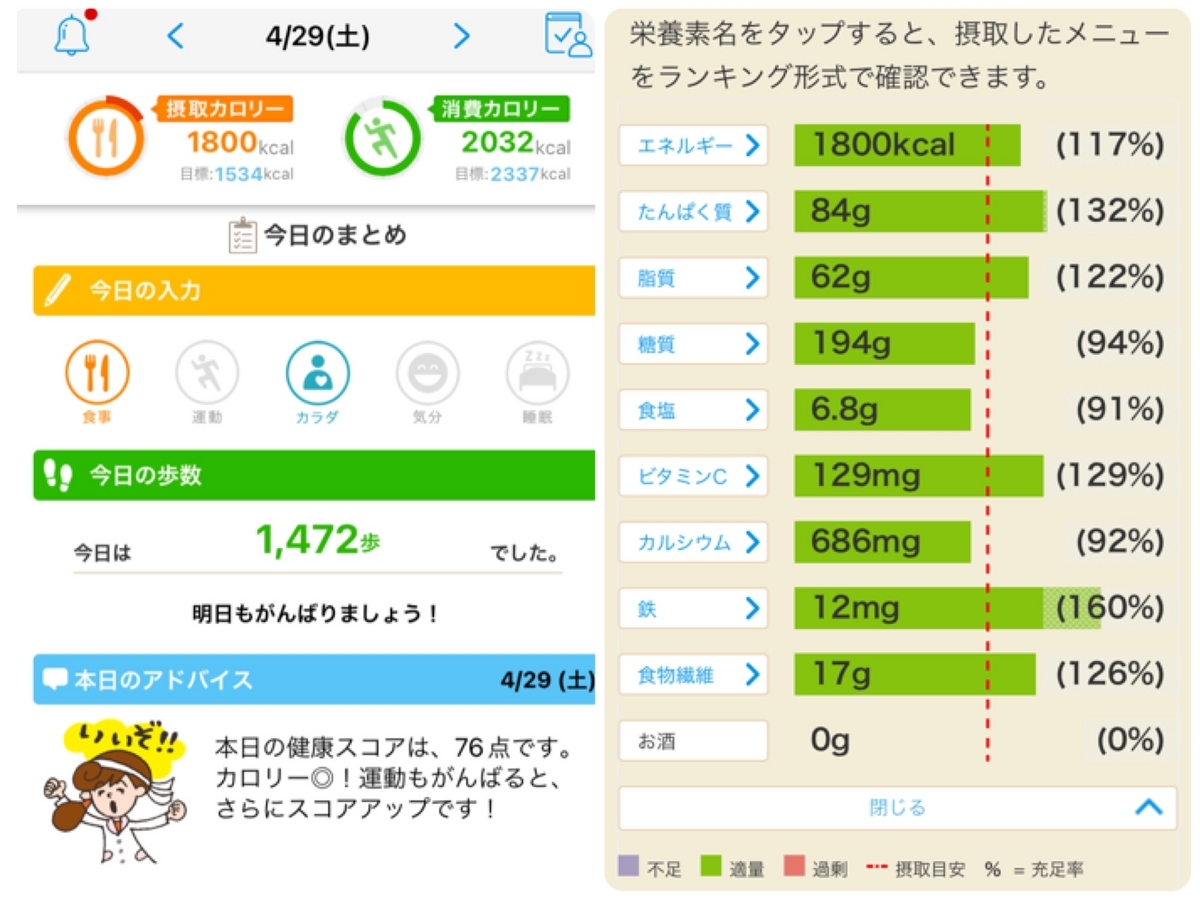Go to the previous day arrow
This screenshot has height=900, width=1200.
pyautogui.click(x=176, y=37)
